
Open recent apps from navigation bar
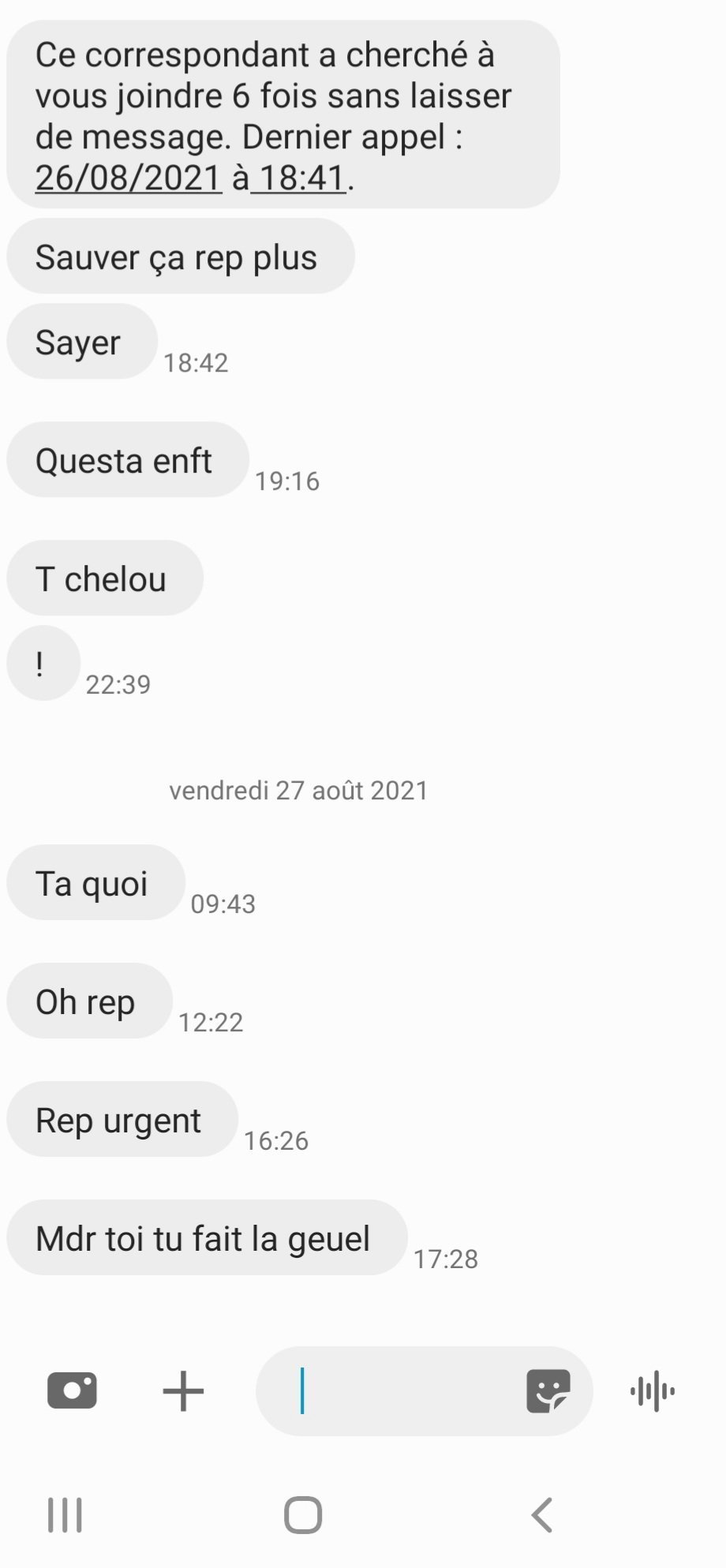point(65,1515)
